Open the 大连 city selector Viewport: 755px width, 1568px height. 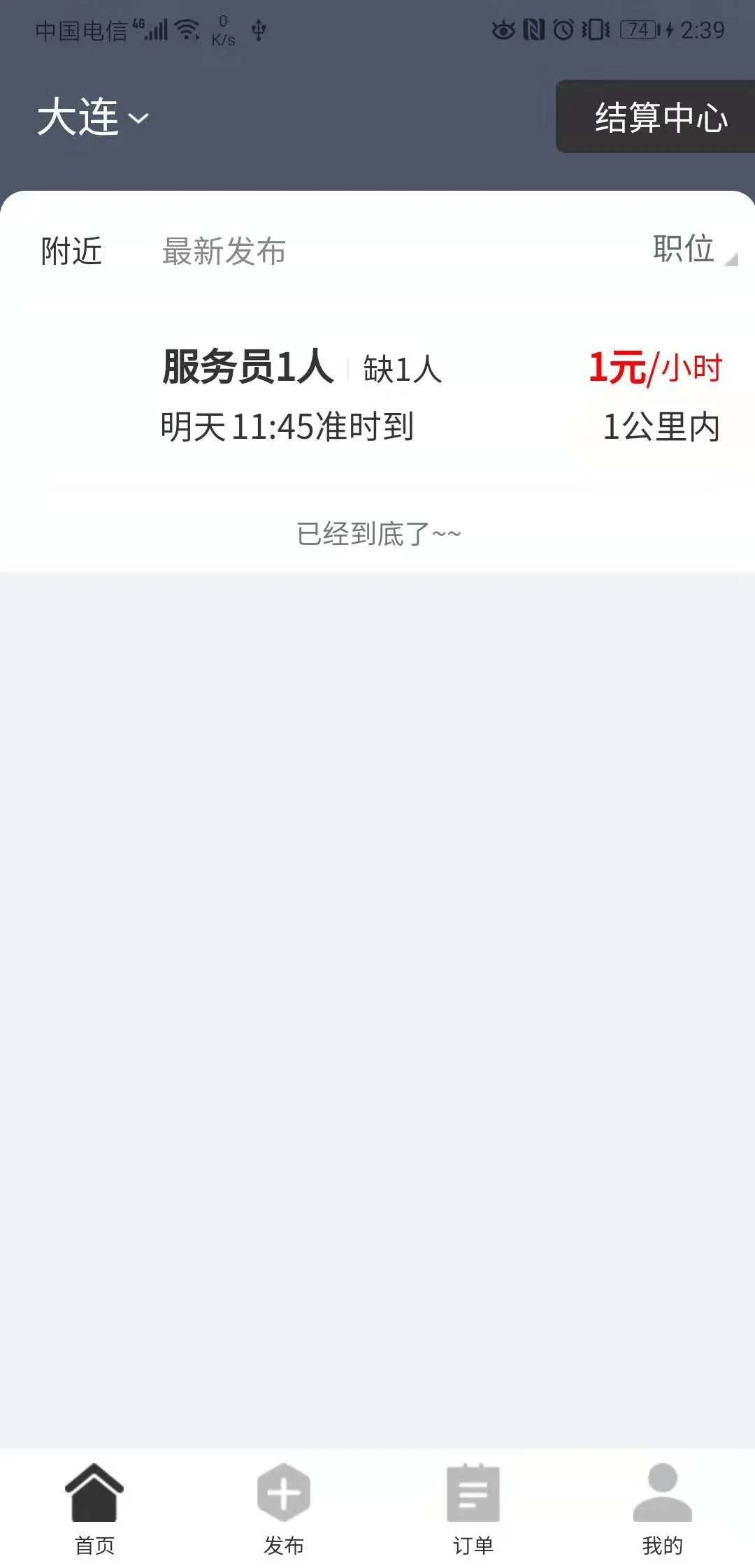click(x=78, y=117)
